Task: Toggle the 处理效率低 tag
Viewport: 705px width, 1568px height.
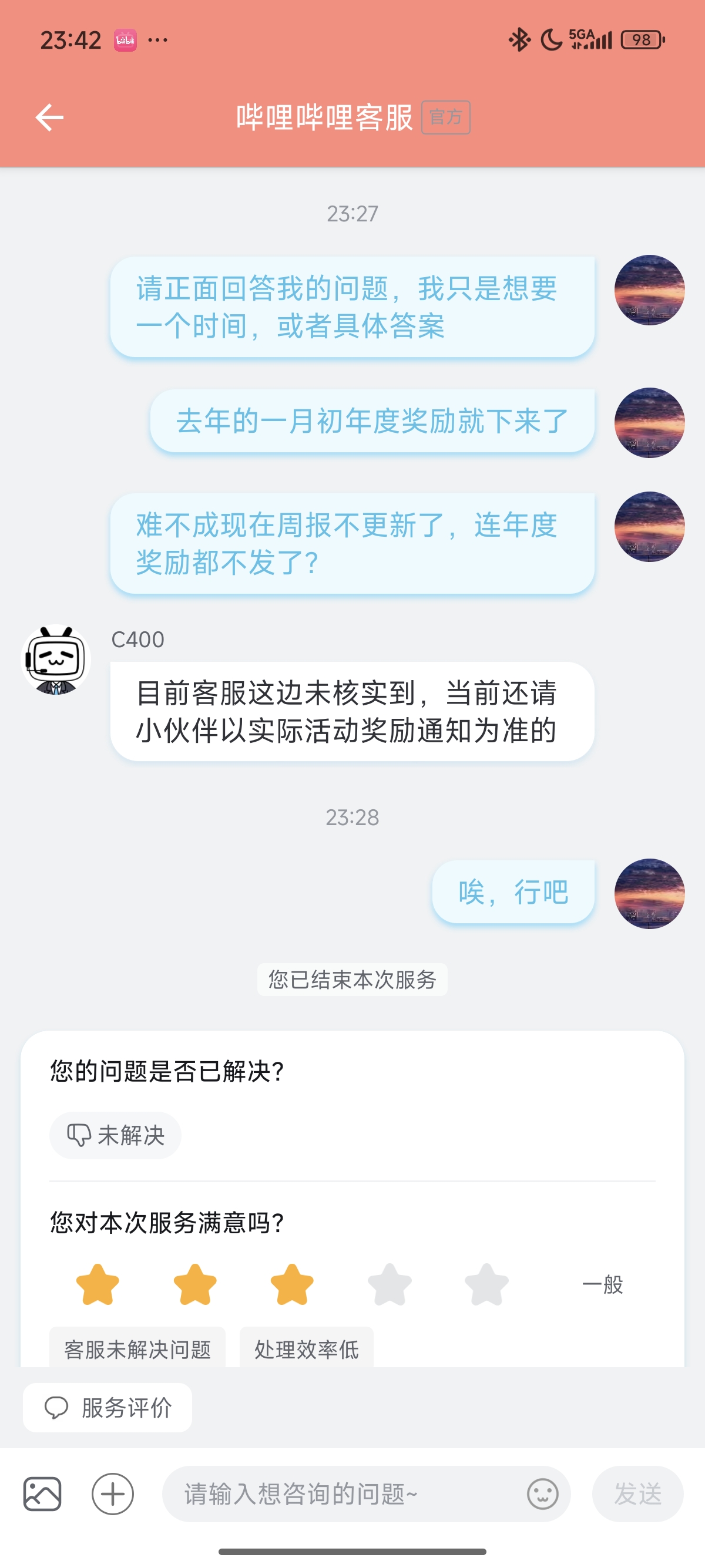Action: [x=306, y=1348]
